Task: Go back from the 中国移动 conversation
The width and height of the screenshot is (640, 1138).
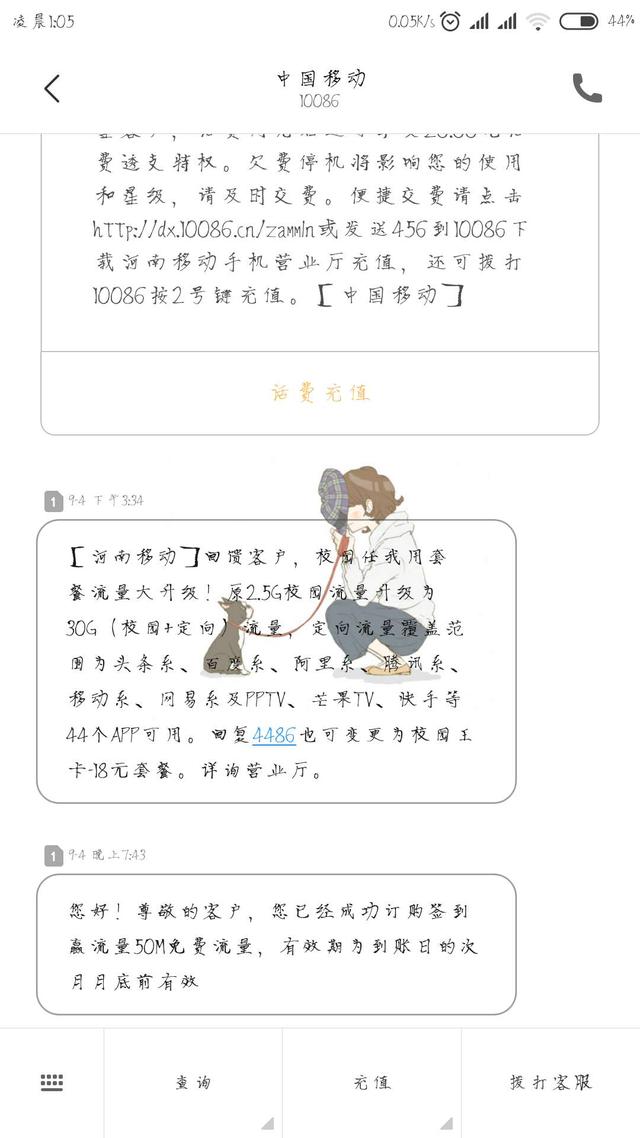Action: 52,89
